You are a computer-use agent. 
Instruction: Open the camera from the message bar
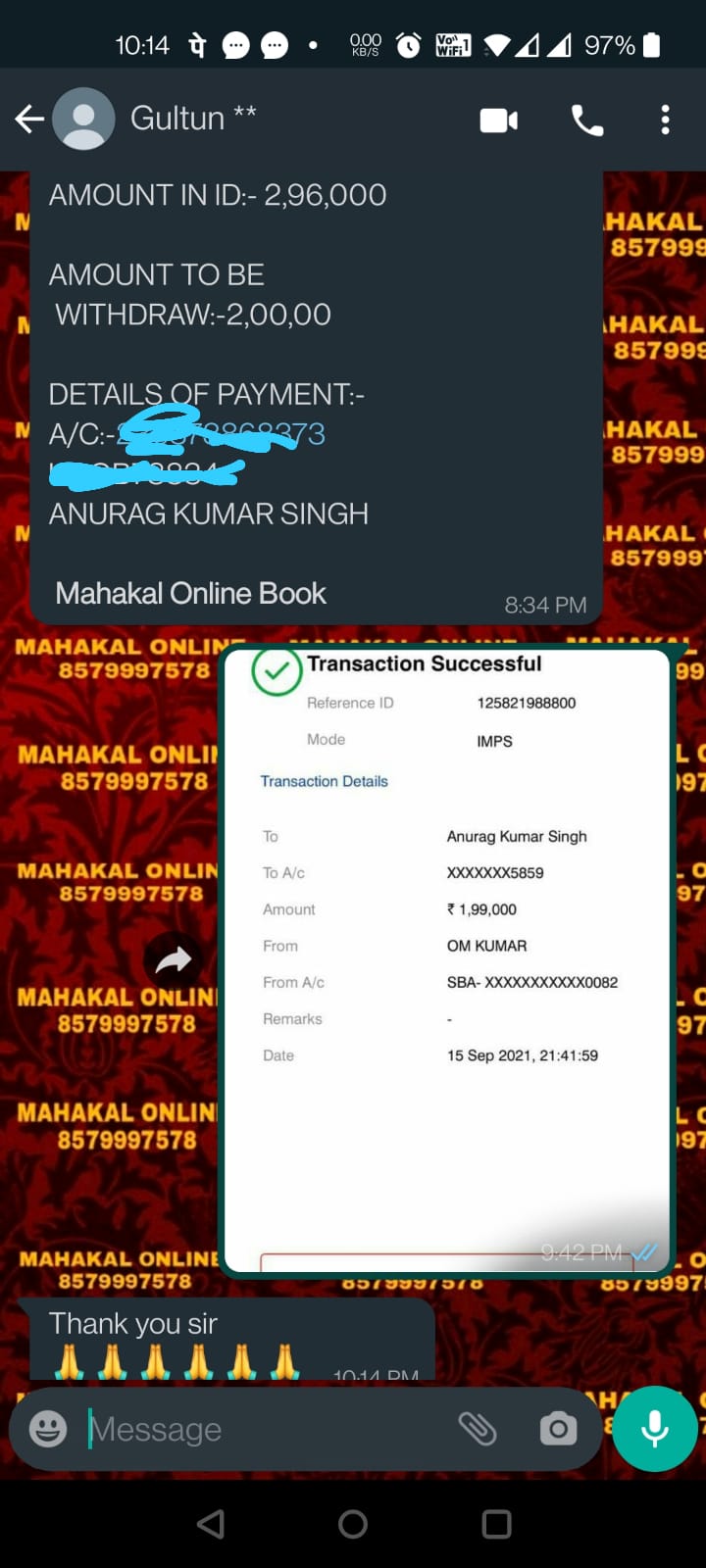558,1429
